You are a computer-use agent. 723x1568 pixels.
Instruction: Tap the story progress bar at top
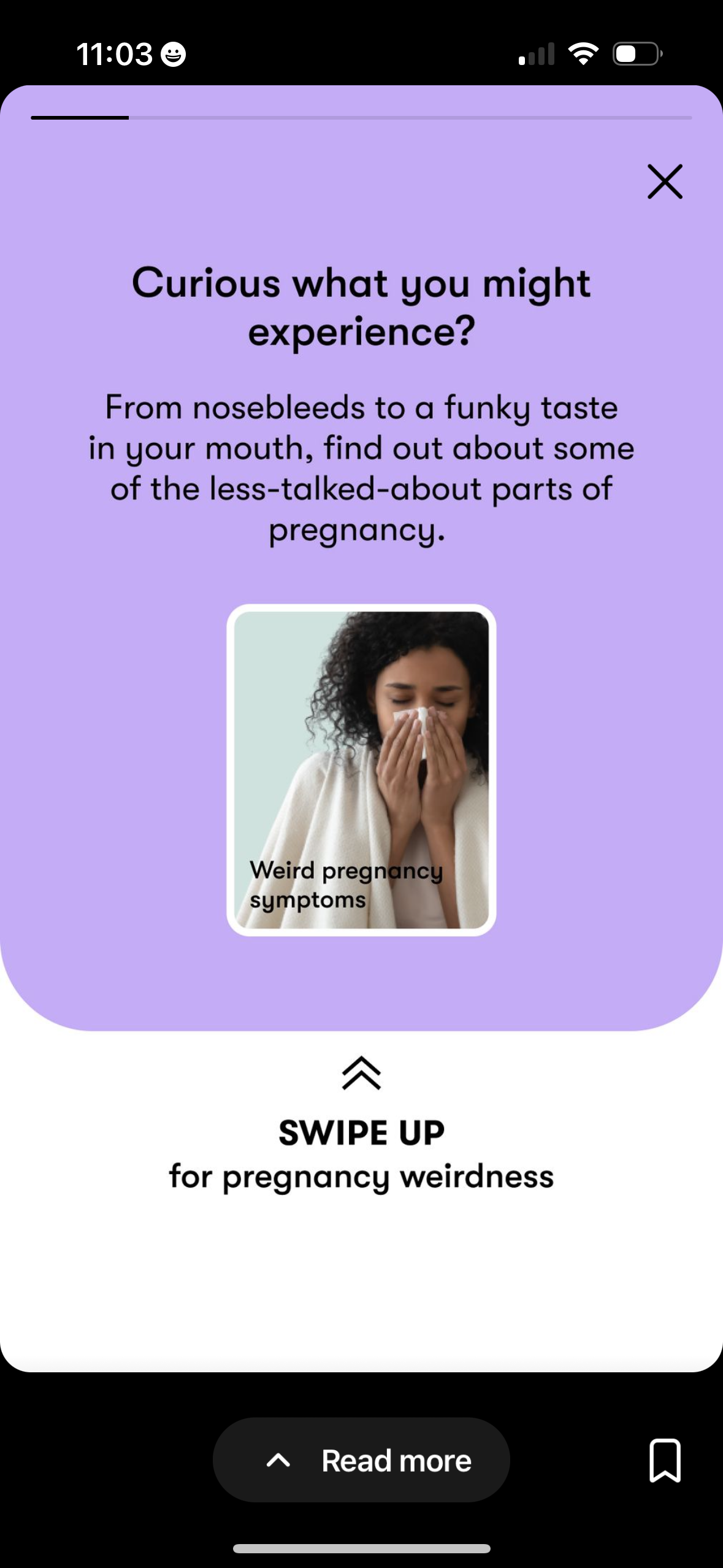pyautogui.click(x=362, y=117)
